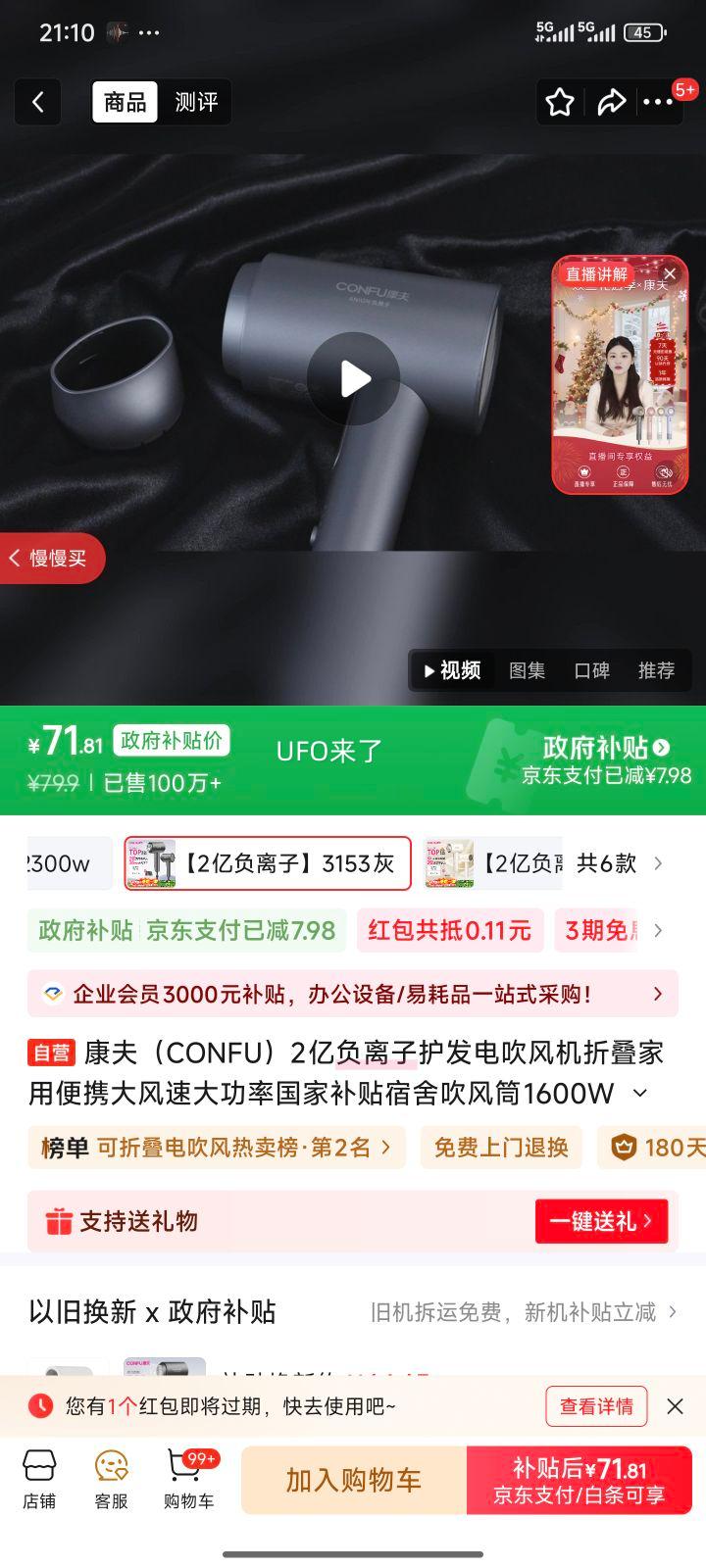Switch to the 测评 tab
The width and height of the screenshot is (706, 1568).
coord(196,102)
